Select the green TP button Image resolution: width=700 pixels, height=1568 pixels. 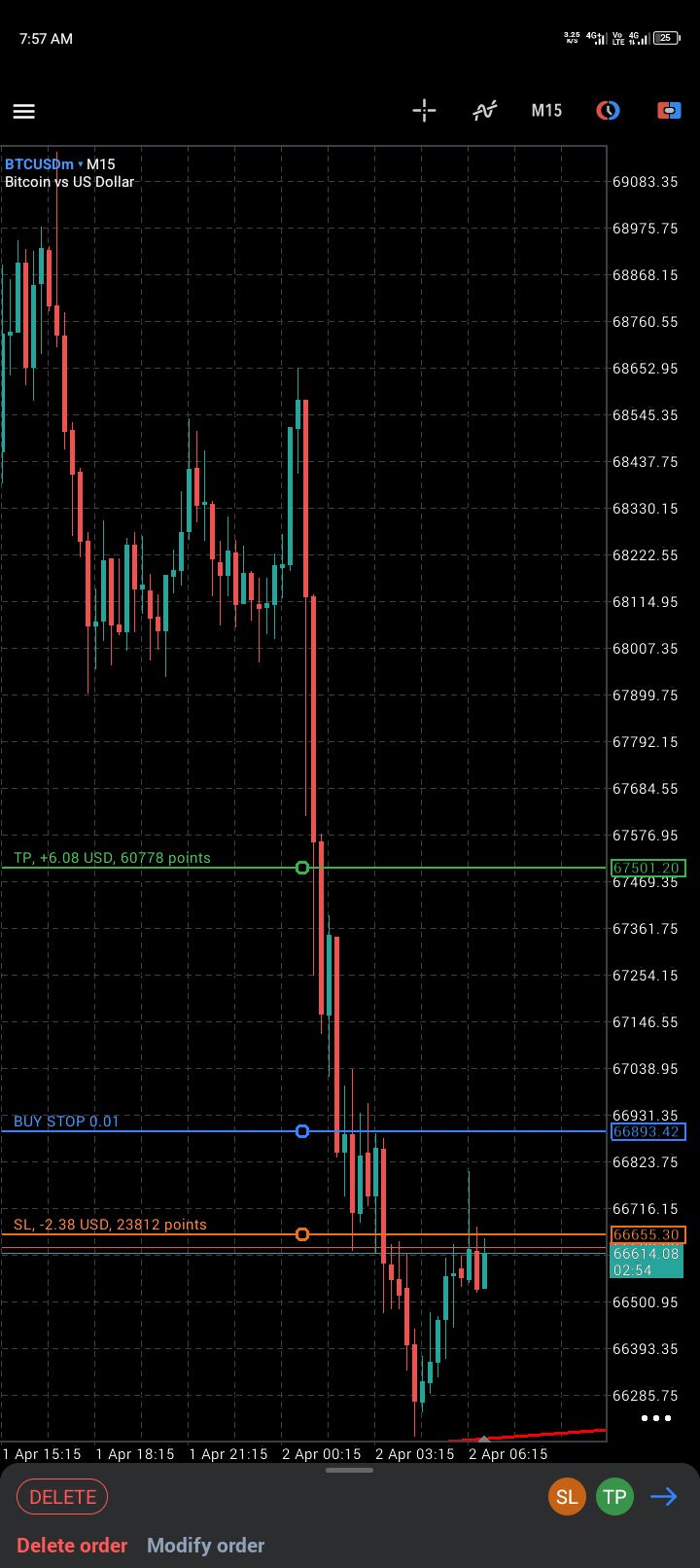(x=614, y=1497)
